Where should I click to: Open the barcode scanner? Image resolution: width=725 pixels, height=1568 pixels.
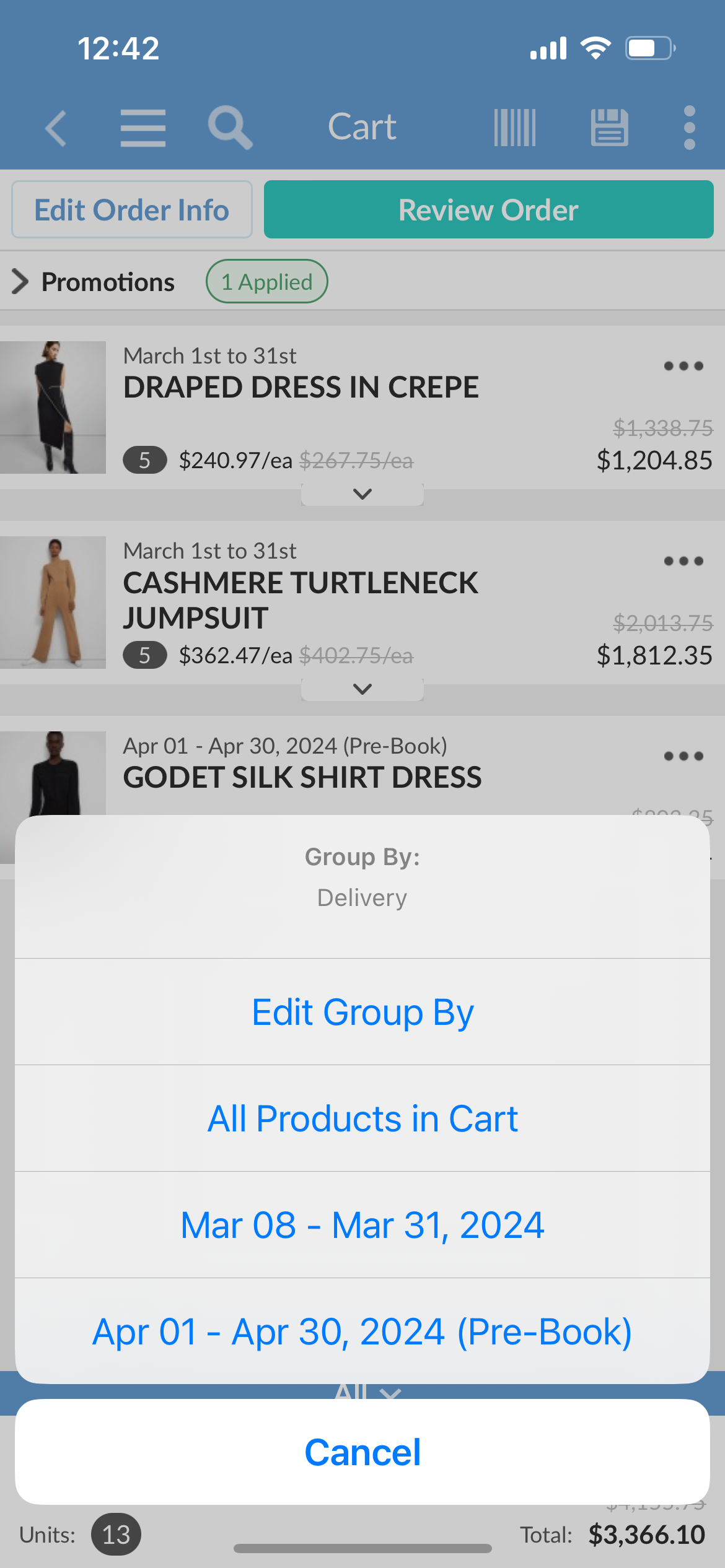tap(514, 128)
